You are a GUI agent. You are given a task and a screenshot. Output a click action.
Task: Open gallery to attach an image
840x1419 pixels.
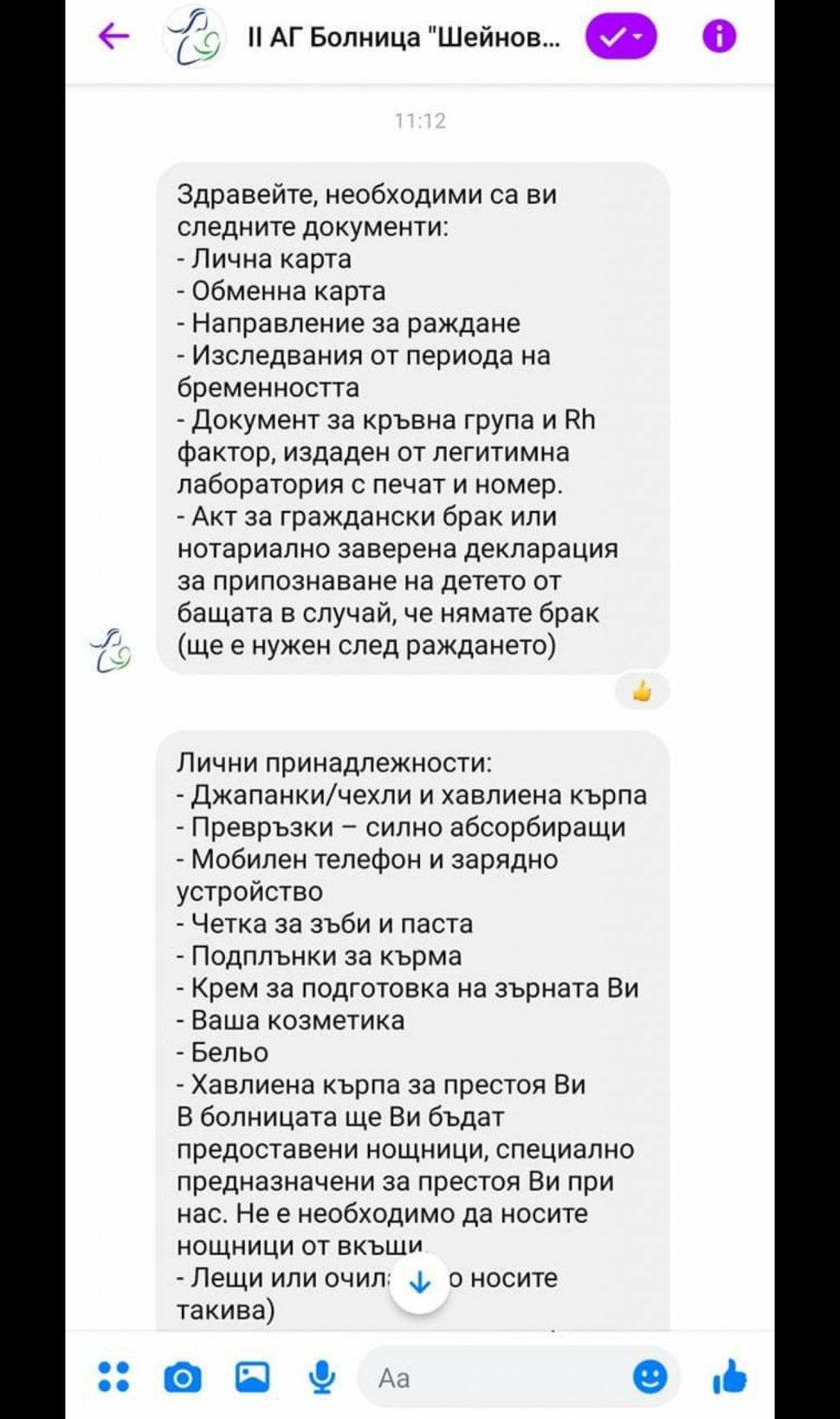click(x=252, y=1377)
